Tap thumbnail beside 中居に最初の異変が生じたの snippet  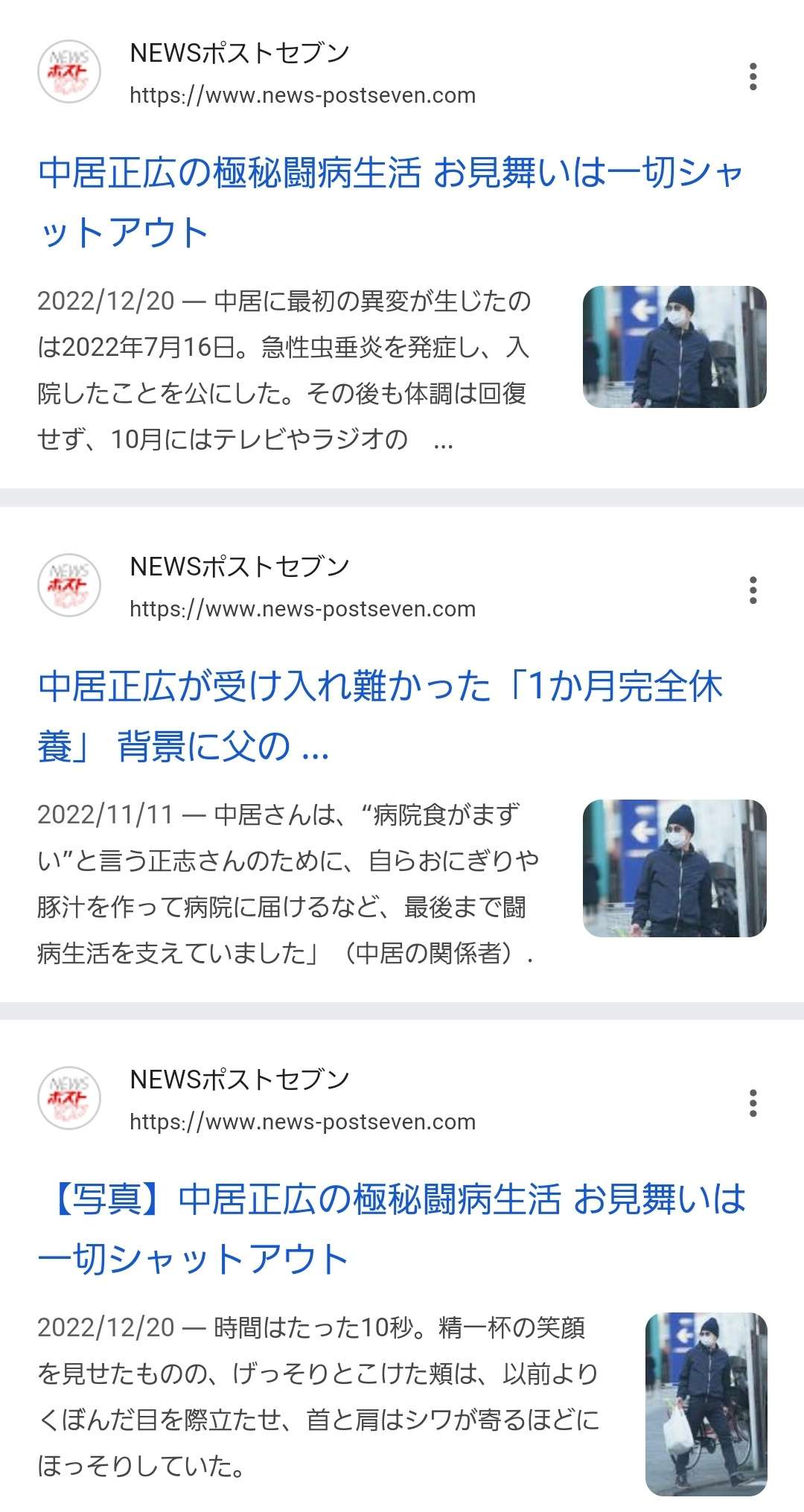674,347
